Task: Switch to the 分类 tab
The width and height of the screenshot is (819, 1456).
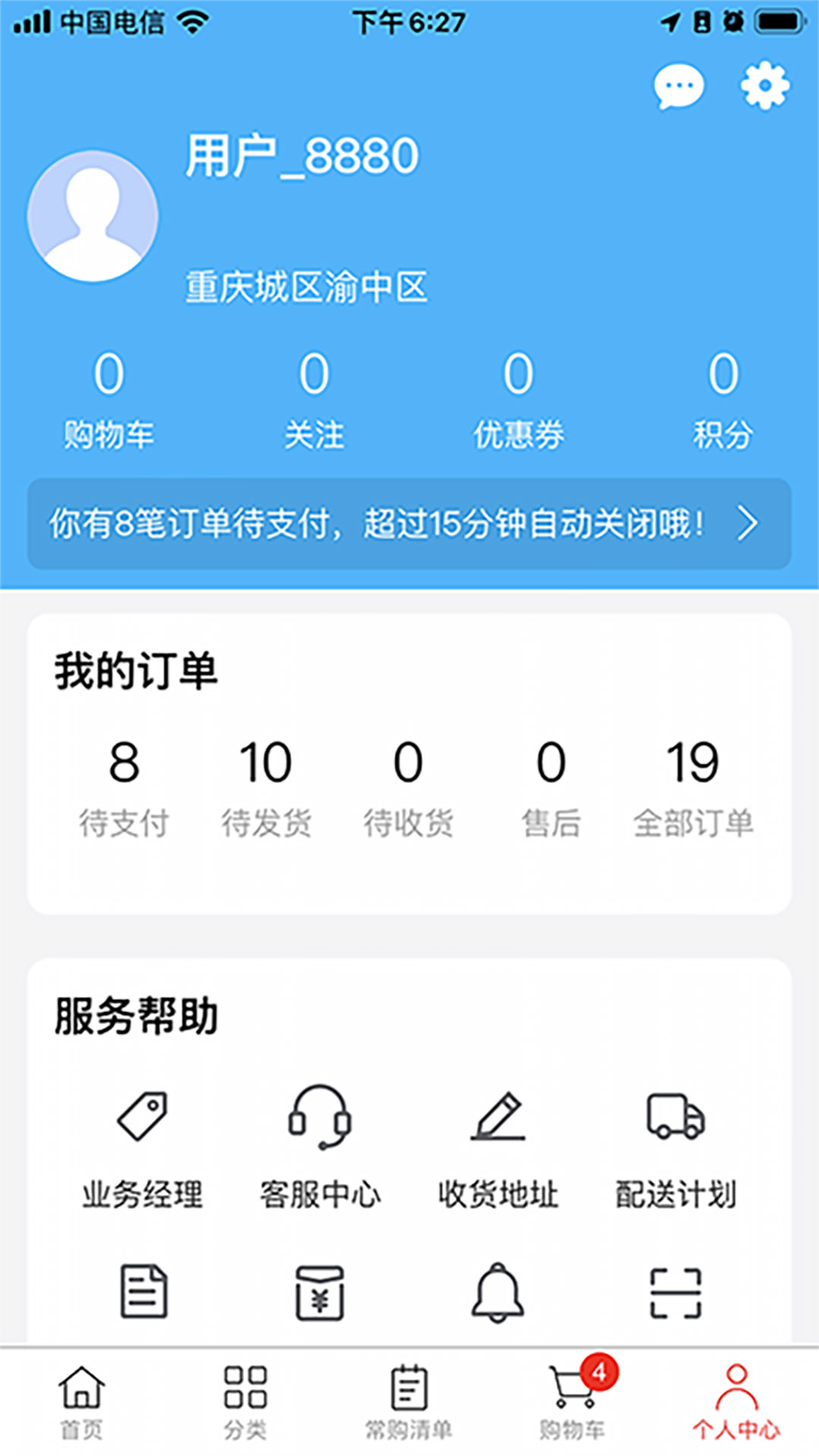Action: point(244,1407)
